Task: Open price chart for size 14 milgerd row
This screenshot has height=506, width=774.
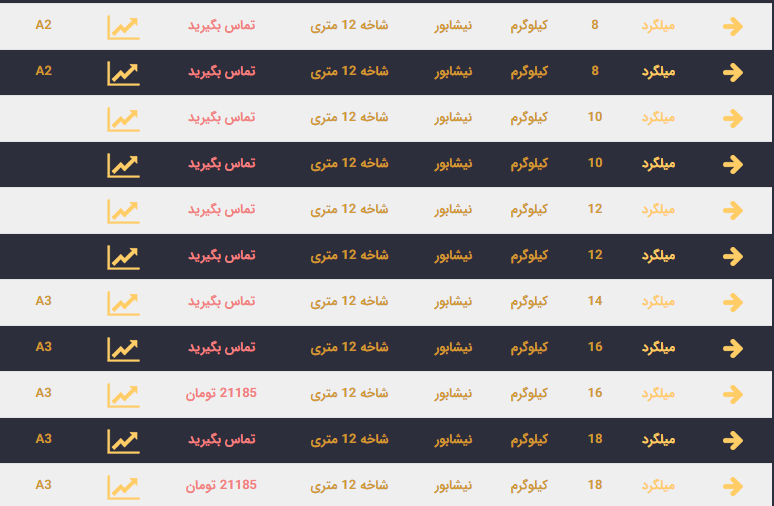Action: tap(123, 303)
